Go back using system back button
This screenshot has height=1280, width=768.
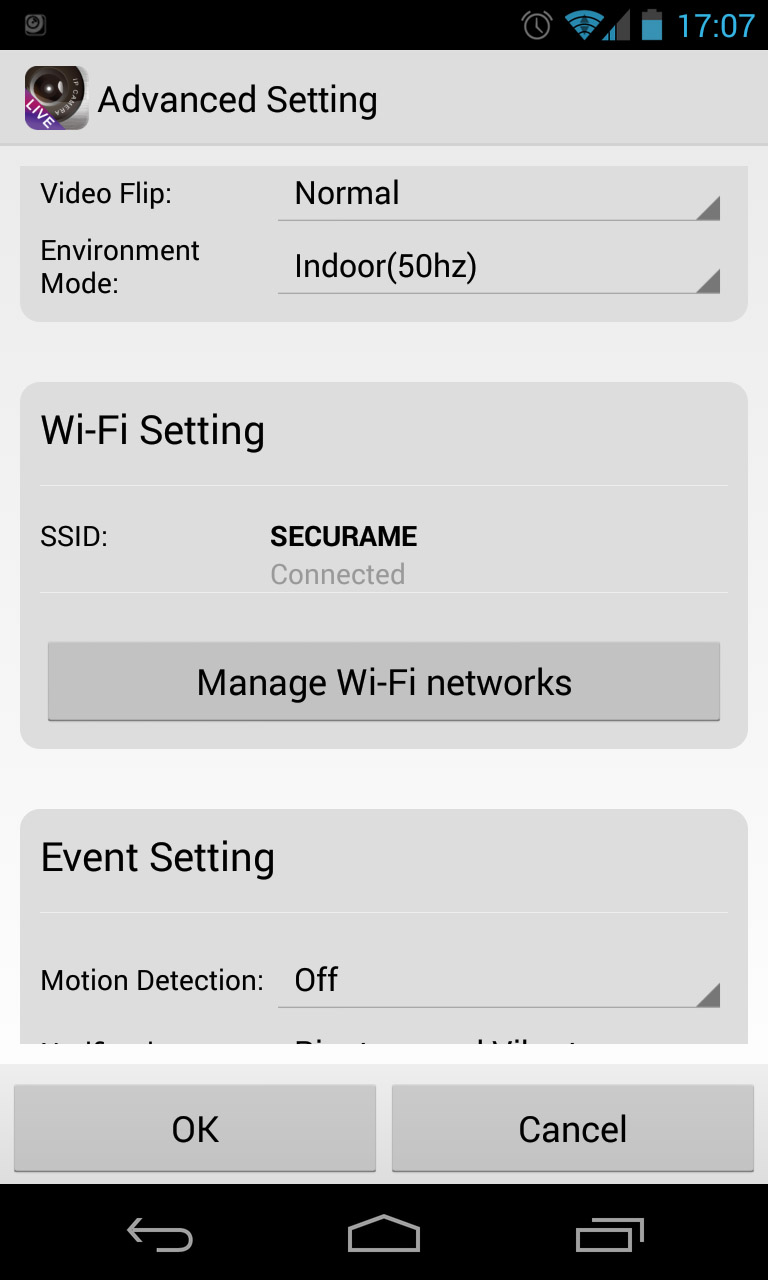[x=160, y=1235]
